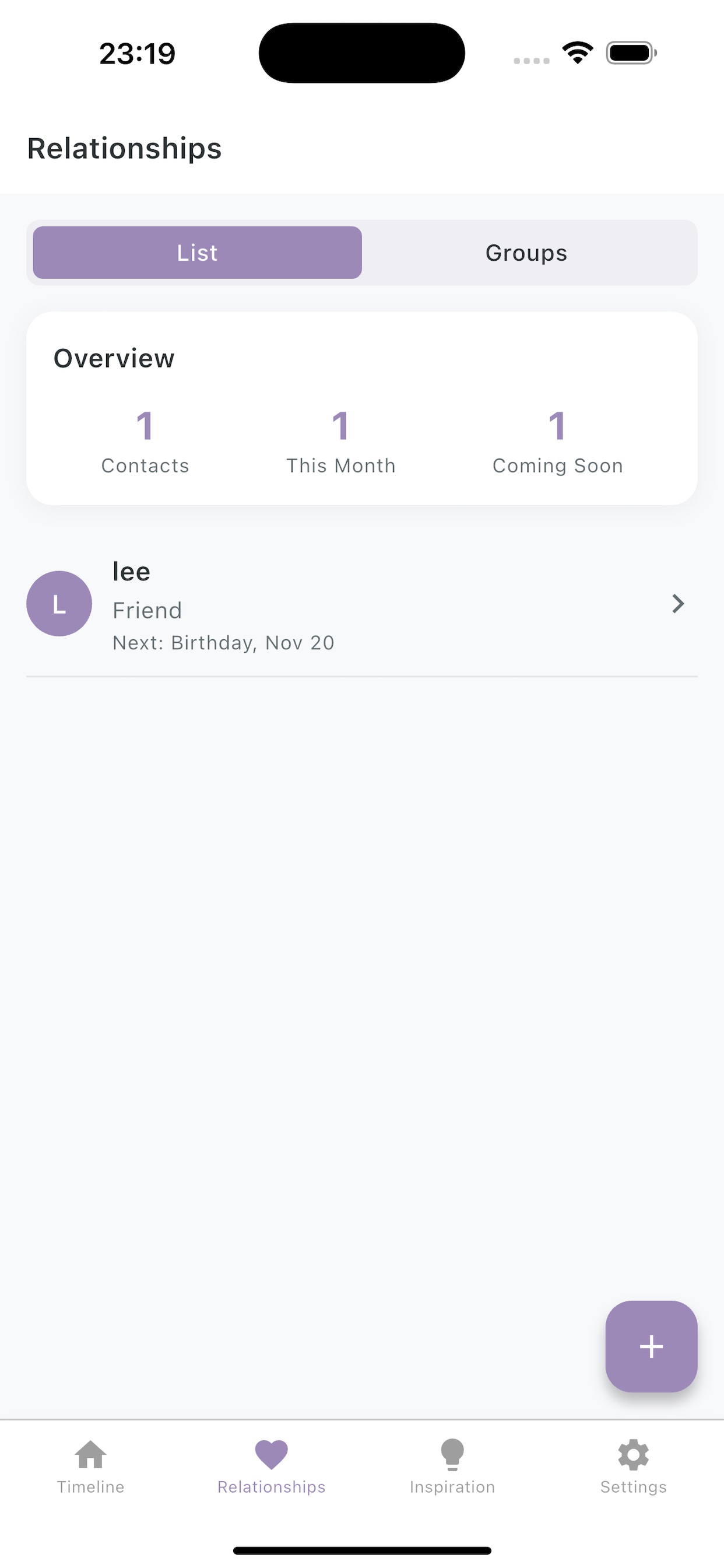
Task: Go to the Timeline tab
Action: click(x=91, y=1467)
